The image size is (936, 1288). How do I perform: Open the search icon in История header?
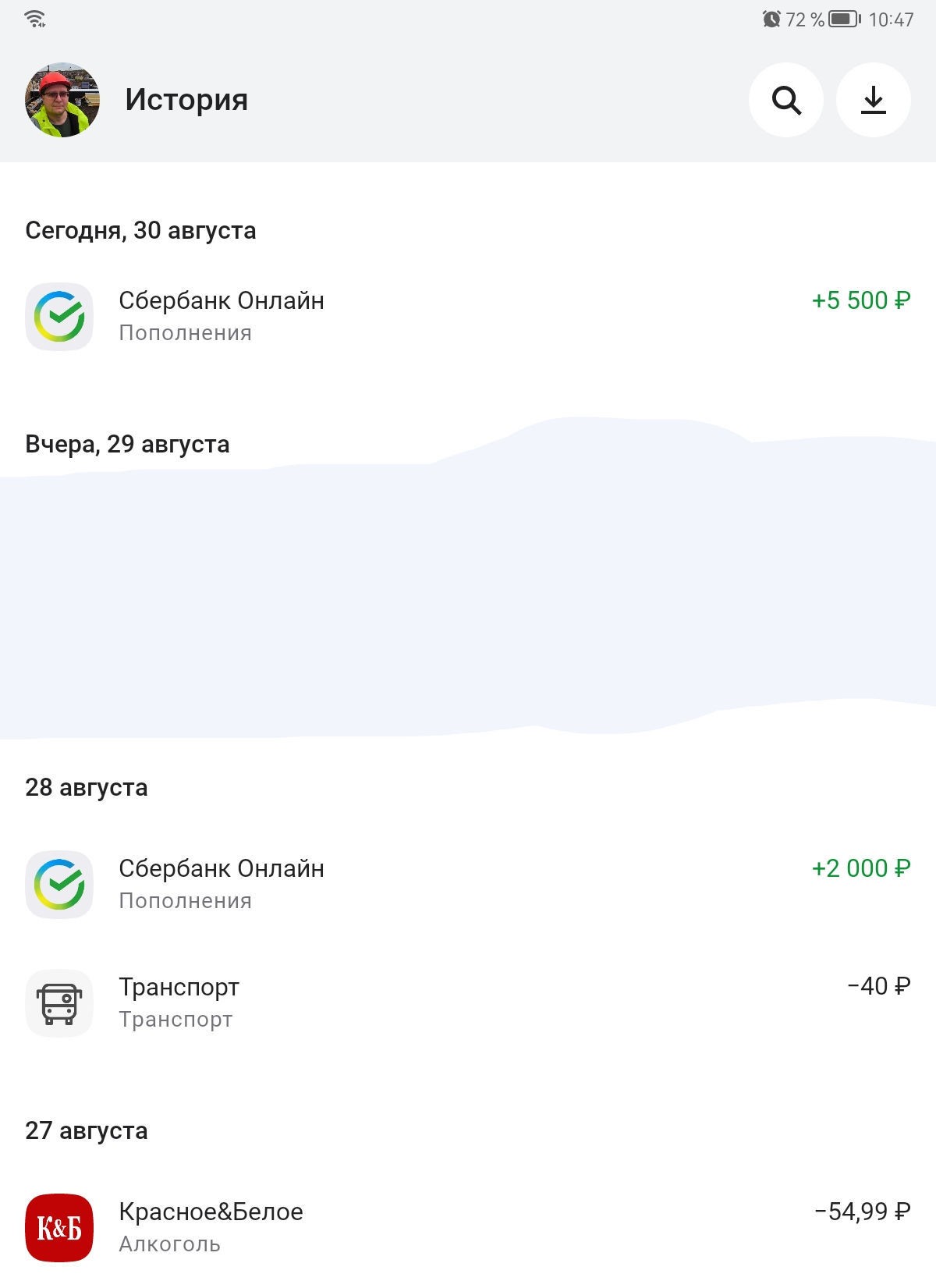[x=785, y=100]
